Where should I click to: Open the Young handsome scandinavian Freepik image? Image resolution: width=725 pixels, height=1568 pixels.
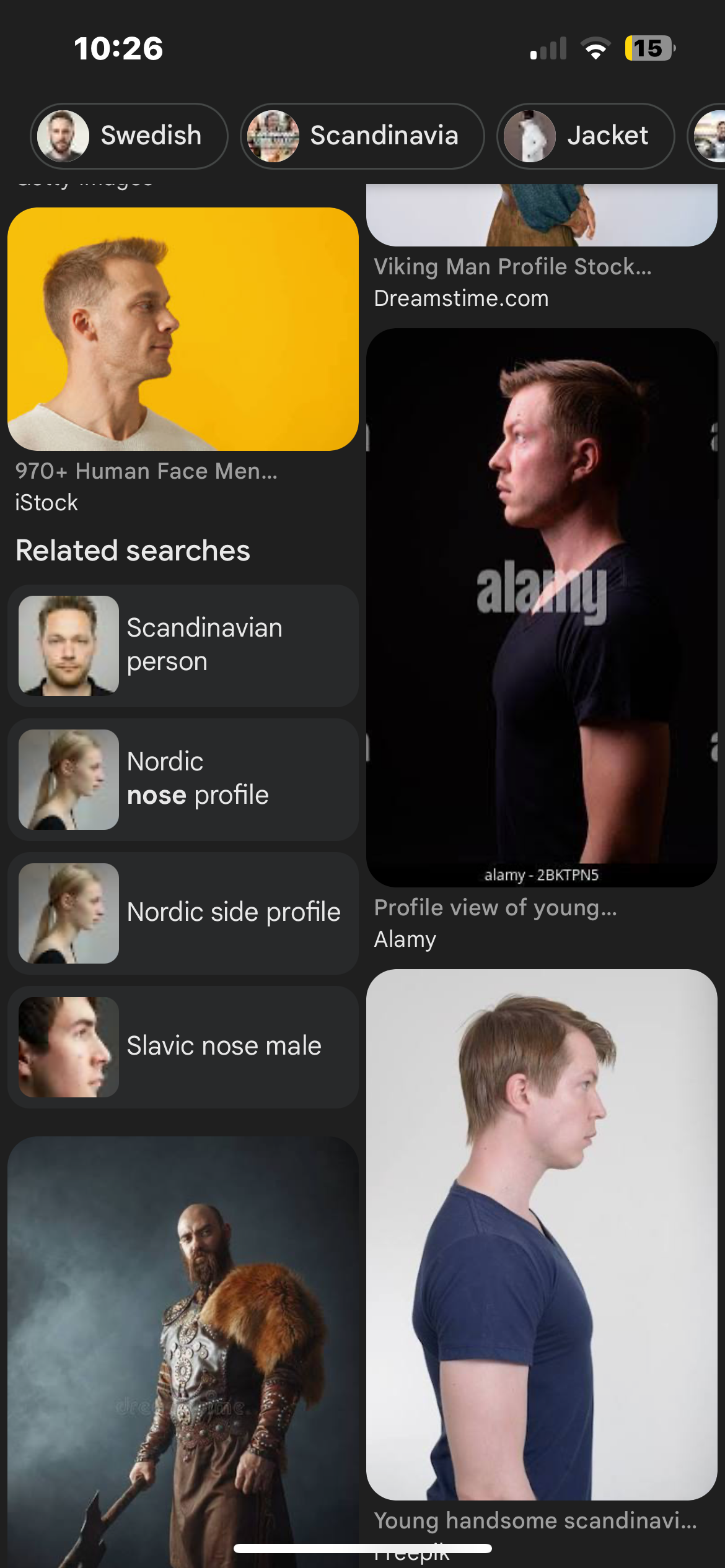542,1234
